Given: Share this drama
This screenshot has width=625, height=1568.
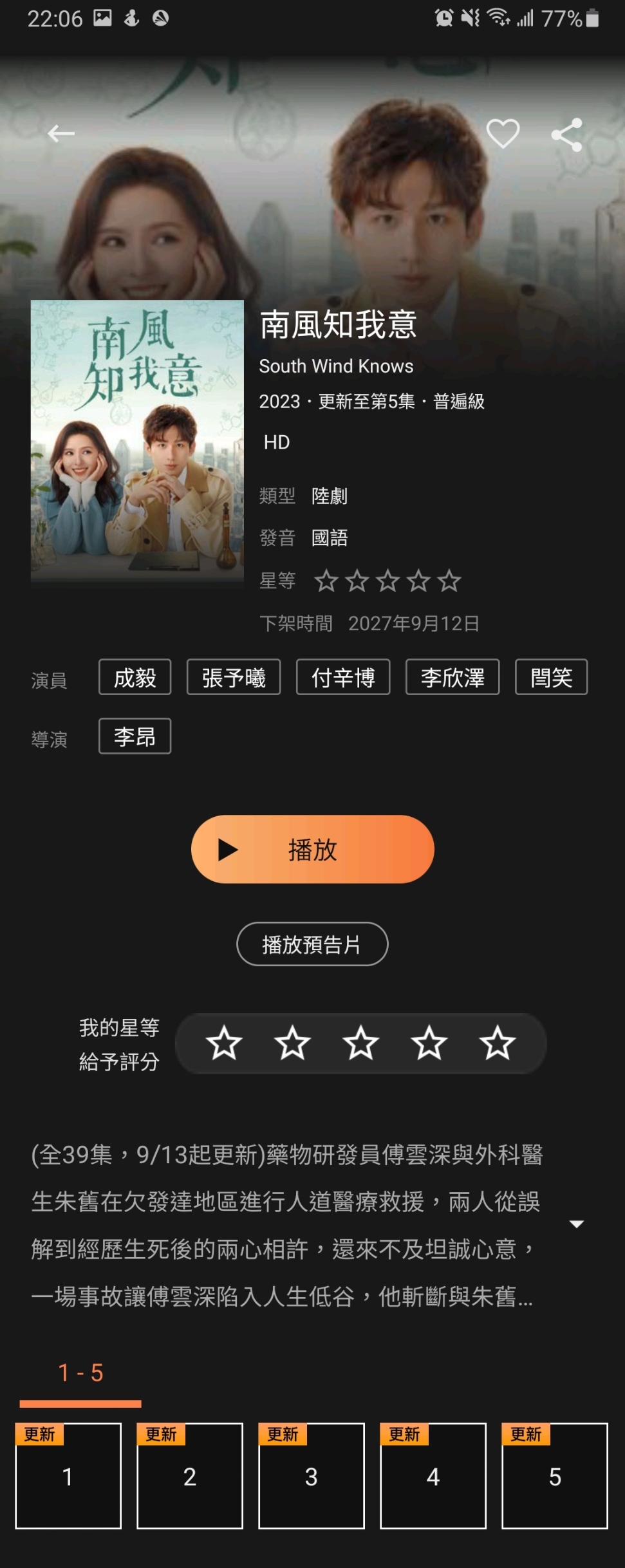Looking at the screenshot, I should point(566,135).
